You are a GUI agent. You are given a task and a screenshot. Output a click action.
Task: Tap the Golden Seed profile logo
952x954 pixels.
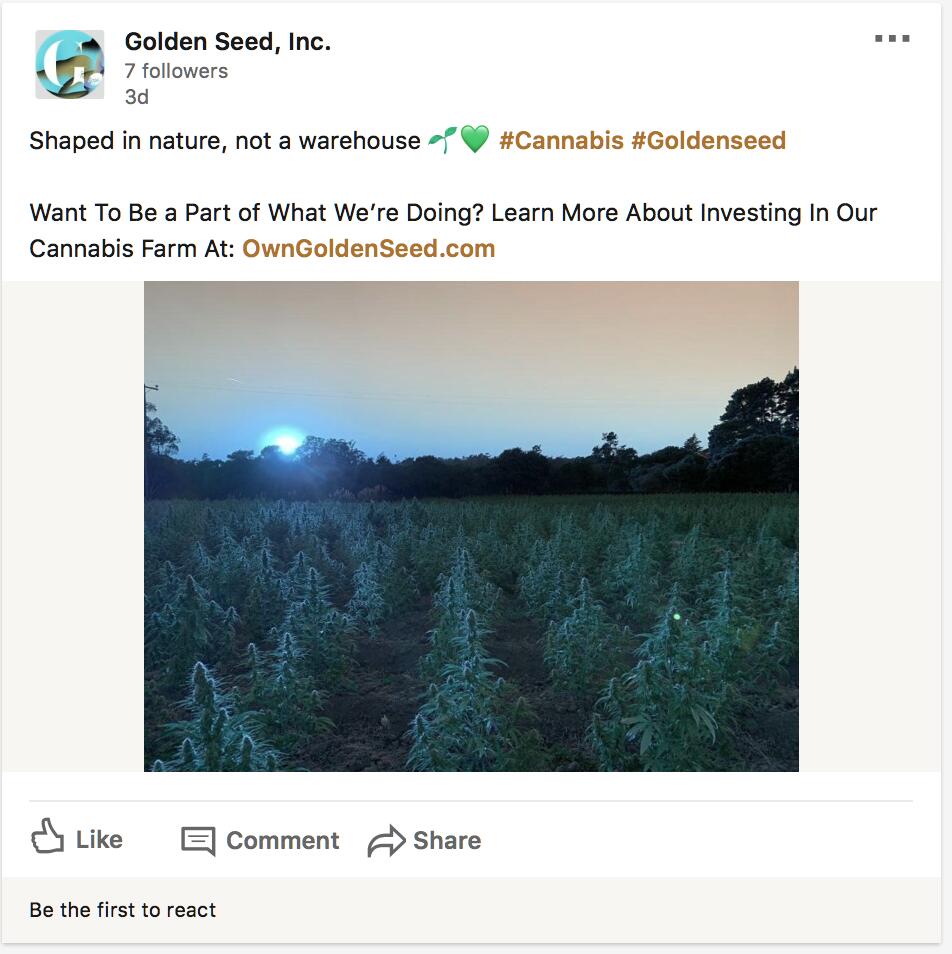pyautogui.click(x=69, y=64)
